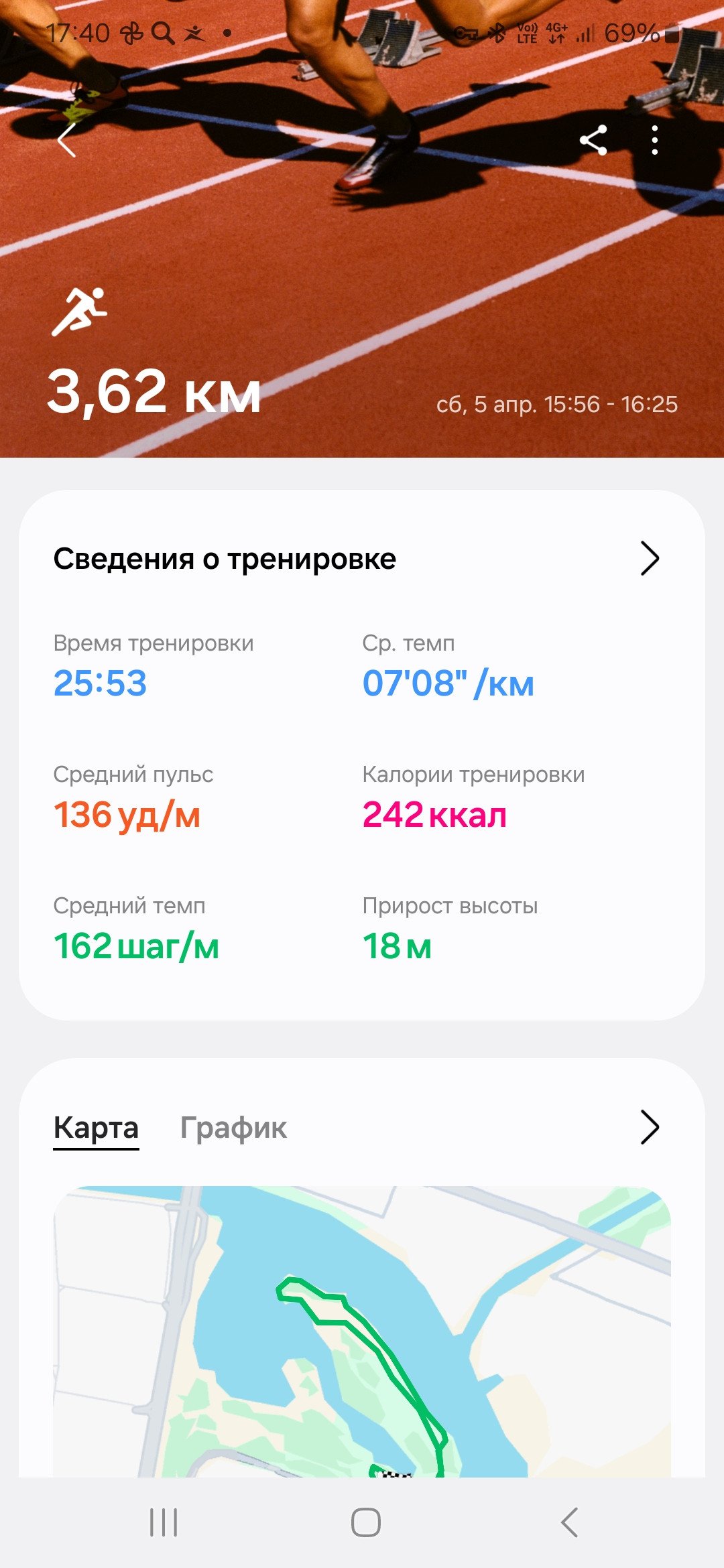Expand the map section with its chevron

click(x=650, y=1127)
